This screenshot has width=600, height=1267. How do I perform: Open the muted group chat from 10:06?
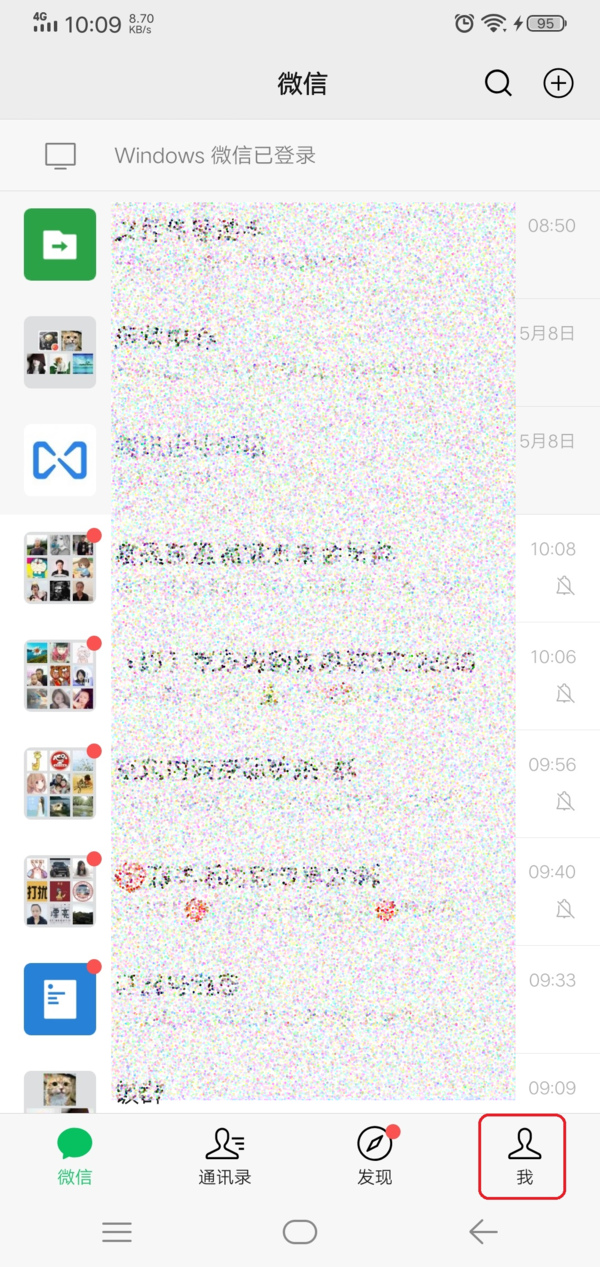[300, 676]
